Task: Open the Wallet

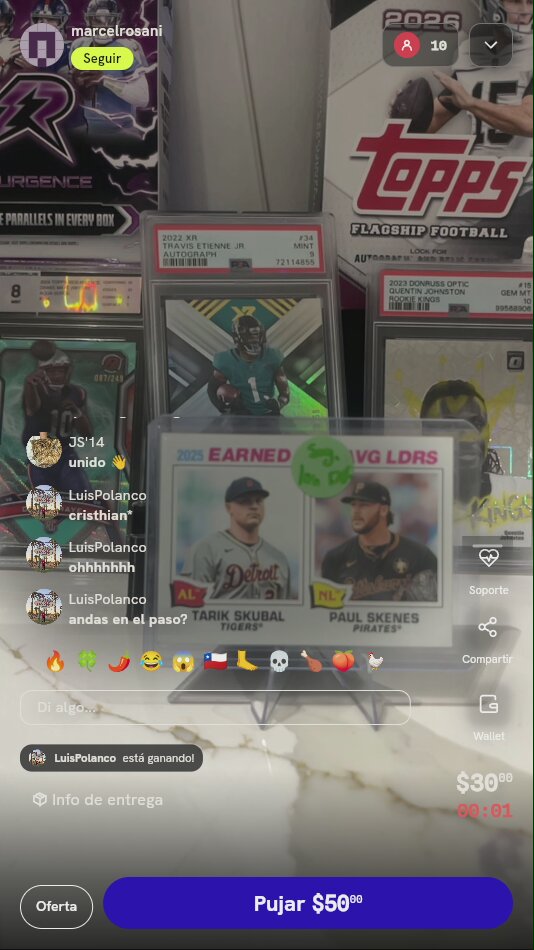Action: pyautogui.click(x=489, y=717)
